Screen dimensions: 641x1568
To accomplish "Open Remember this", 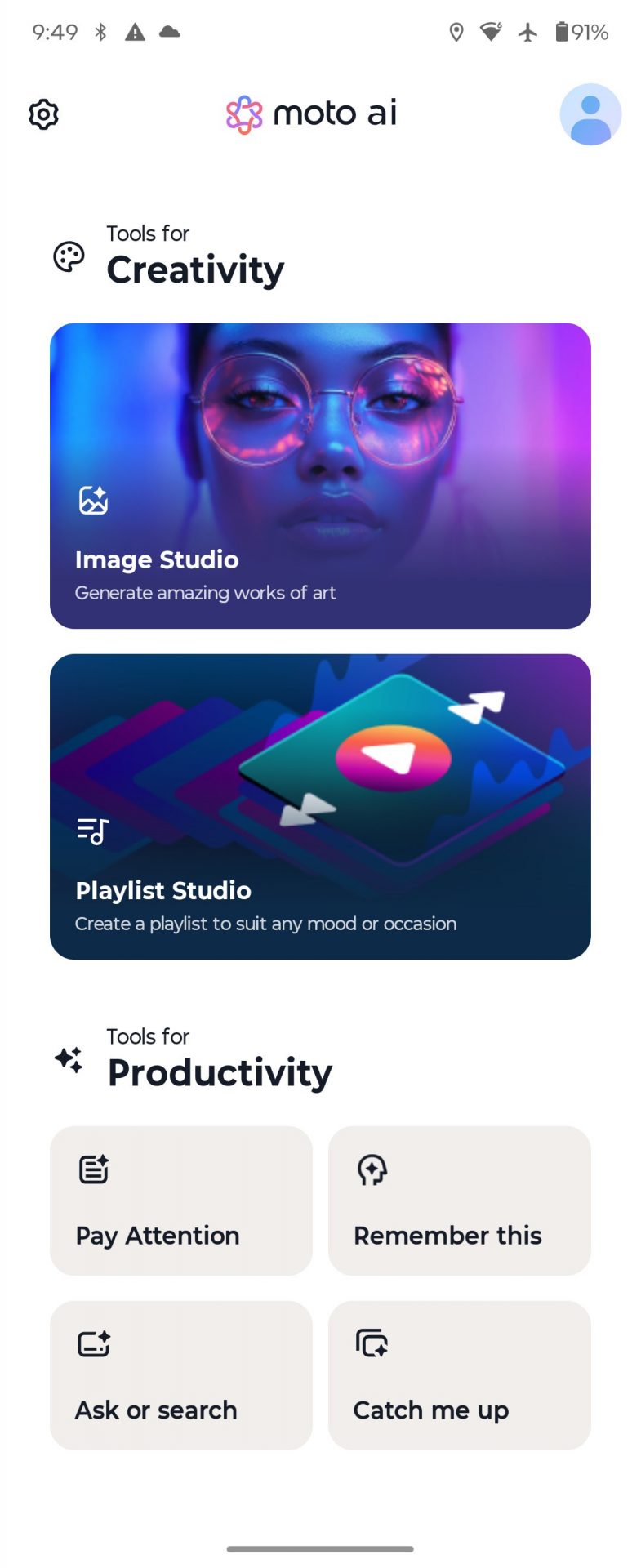I will pos(459,1200).
